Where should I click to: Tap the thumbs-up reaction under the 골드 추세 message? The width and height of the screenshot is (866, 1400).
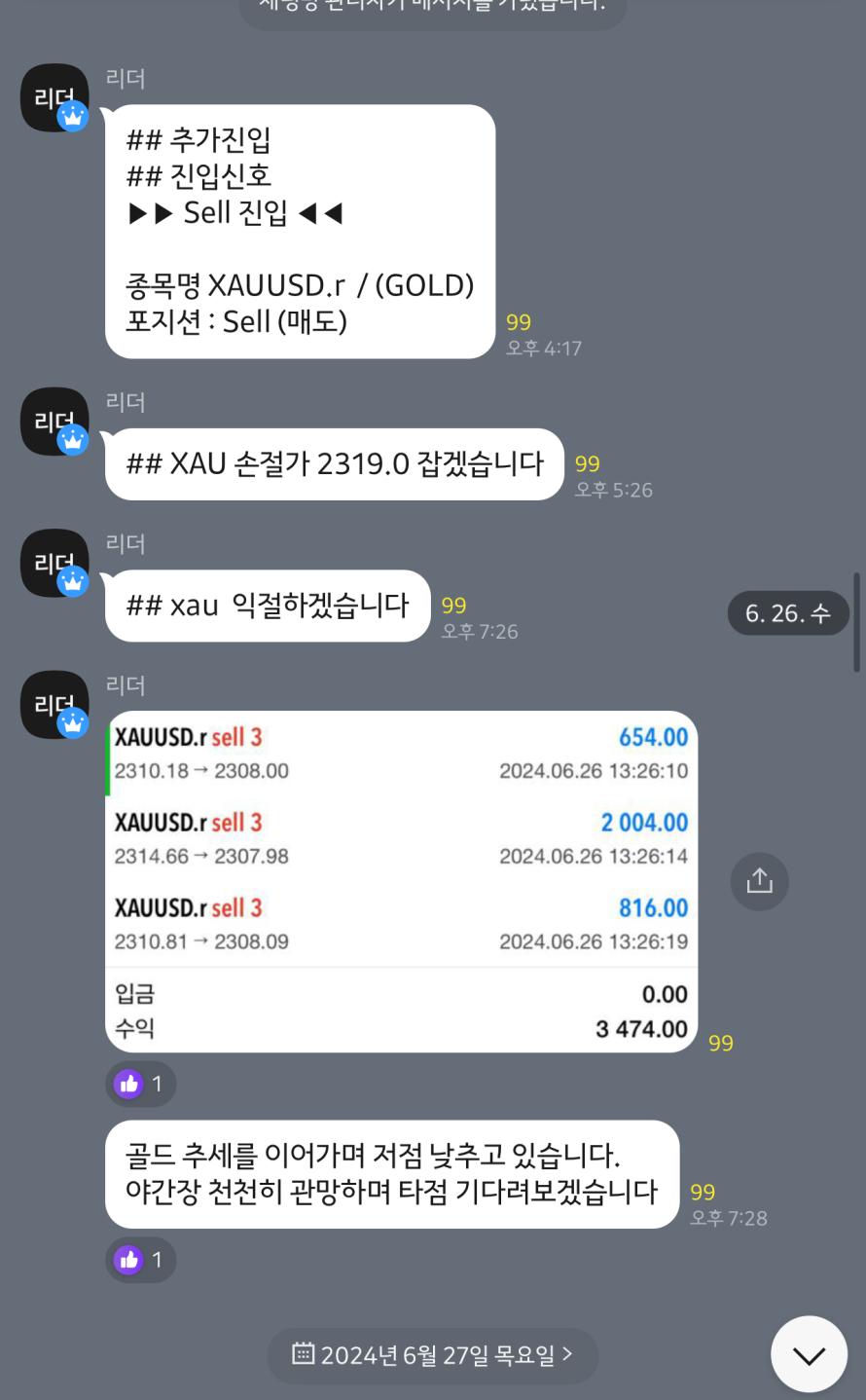point(140,1260)
